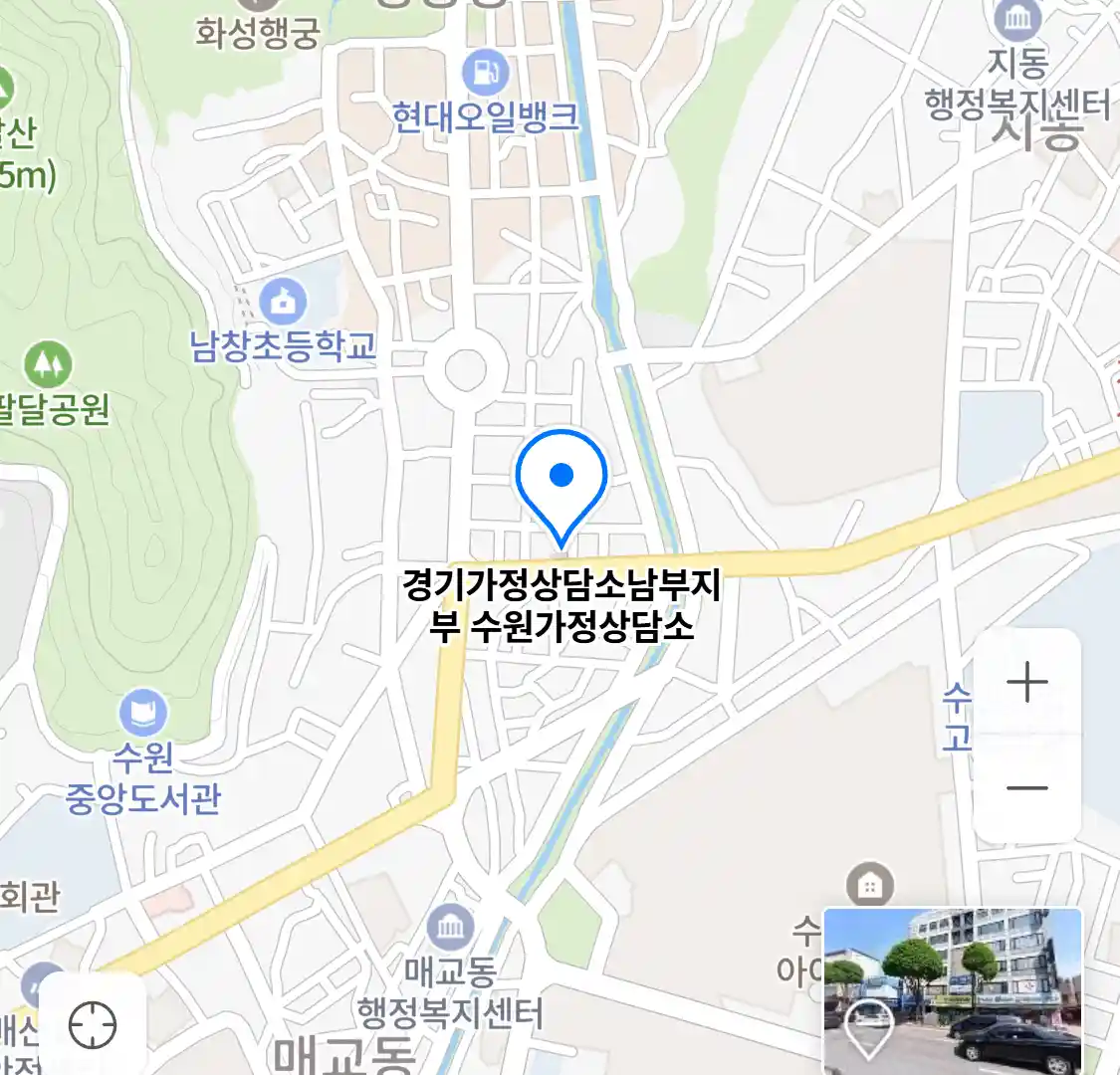
Task: Select 매교동 행정복지센터 marker
Action: click(x=450, y=928)
